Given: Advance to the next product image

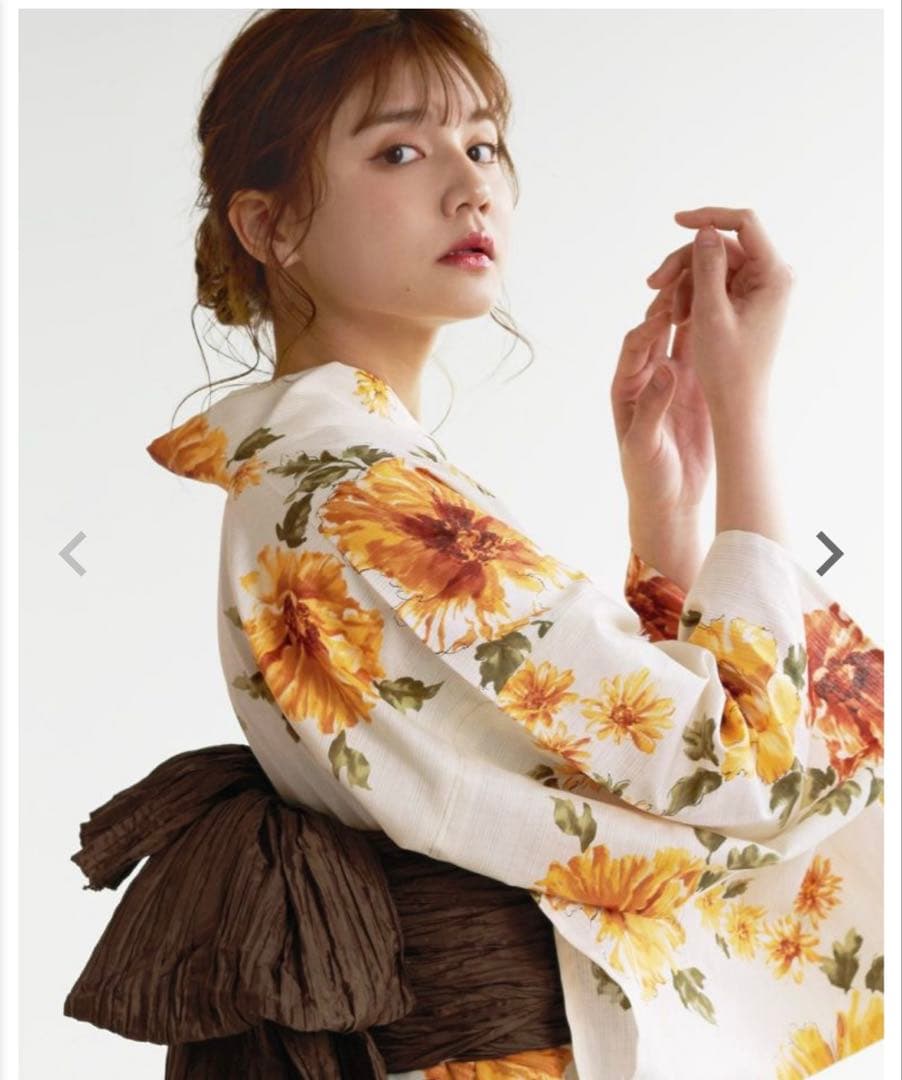Looking at the screenshot, I should coord(829,553).
